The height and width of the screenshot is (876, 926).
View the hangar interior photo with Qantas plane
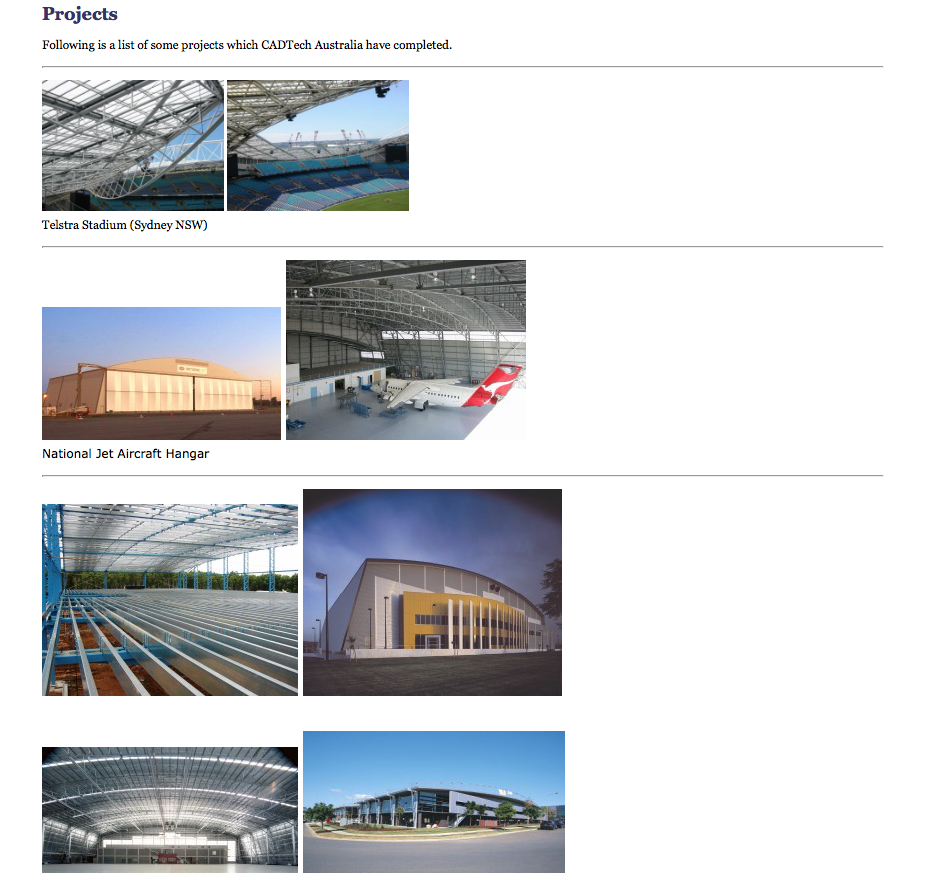(x=405, y=350)
